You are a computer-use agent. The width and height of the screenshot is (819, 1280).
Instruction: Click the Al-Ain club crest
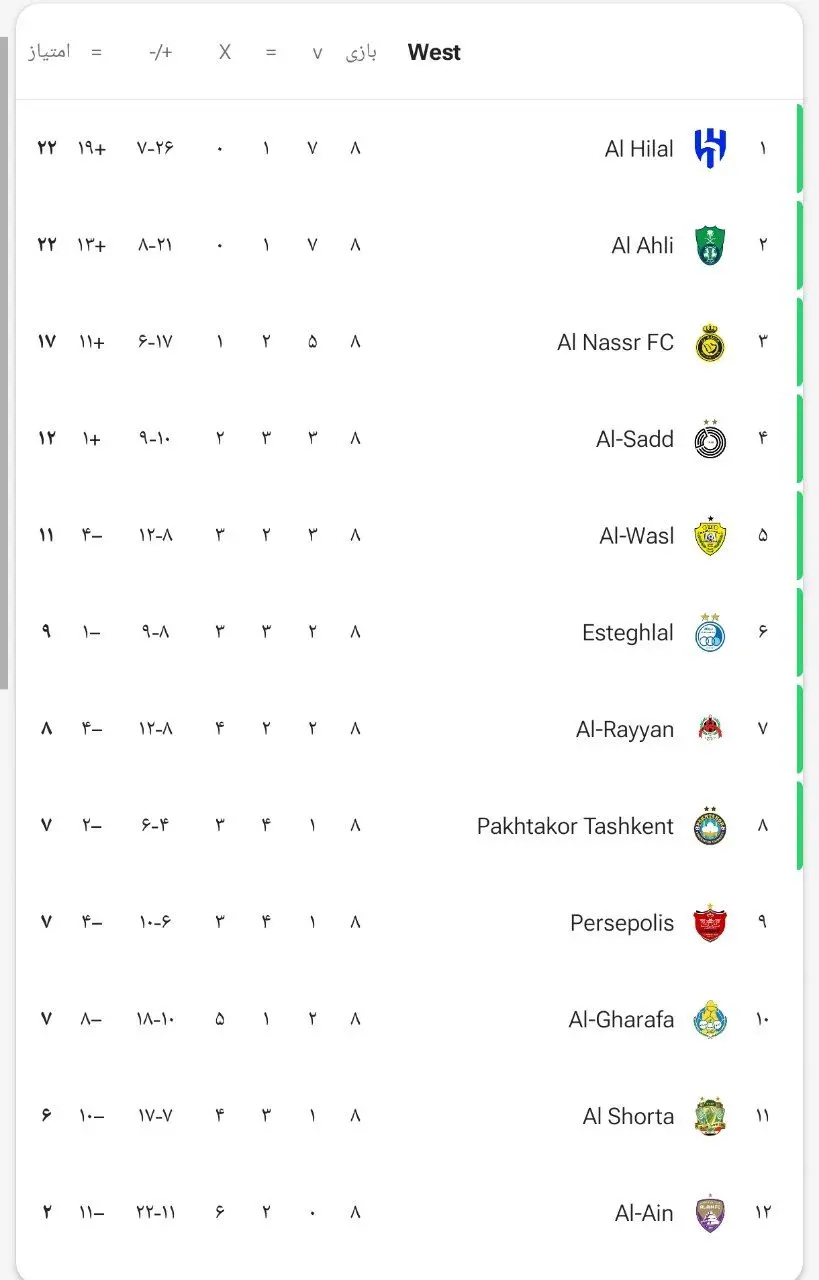(710, 1212)
